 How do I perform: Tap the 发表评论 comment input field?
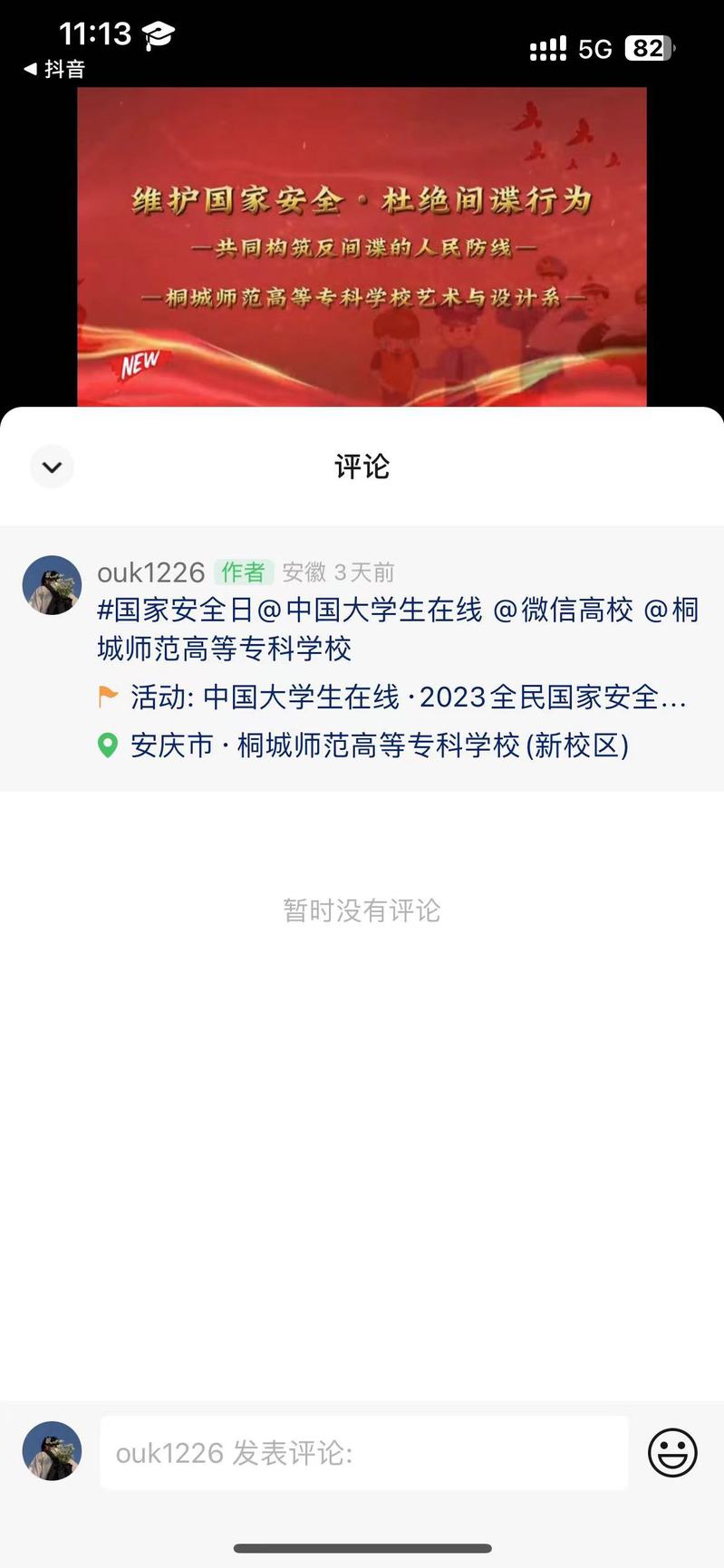pyautogui.click(x=363, y=1453)
